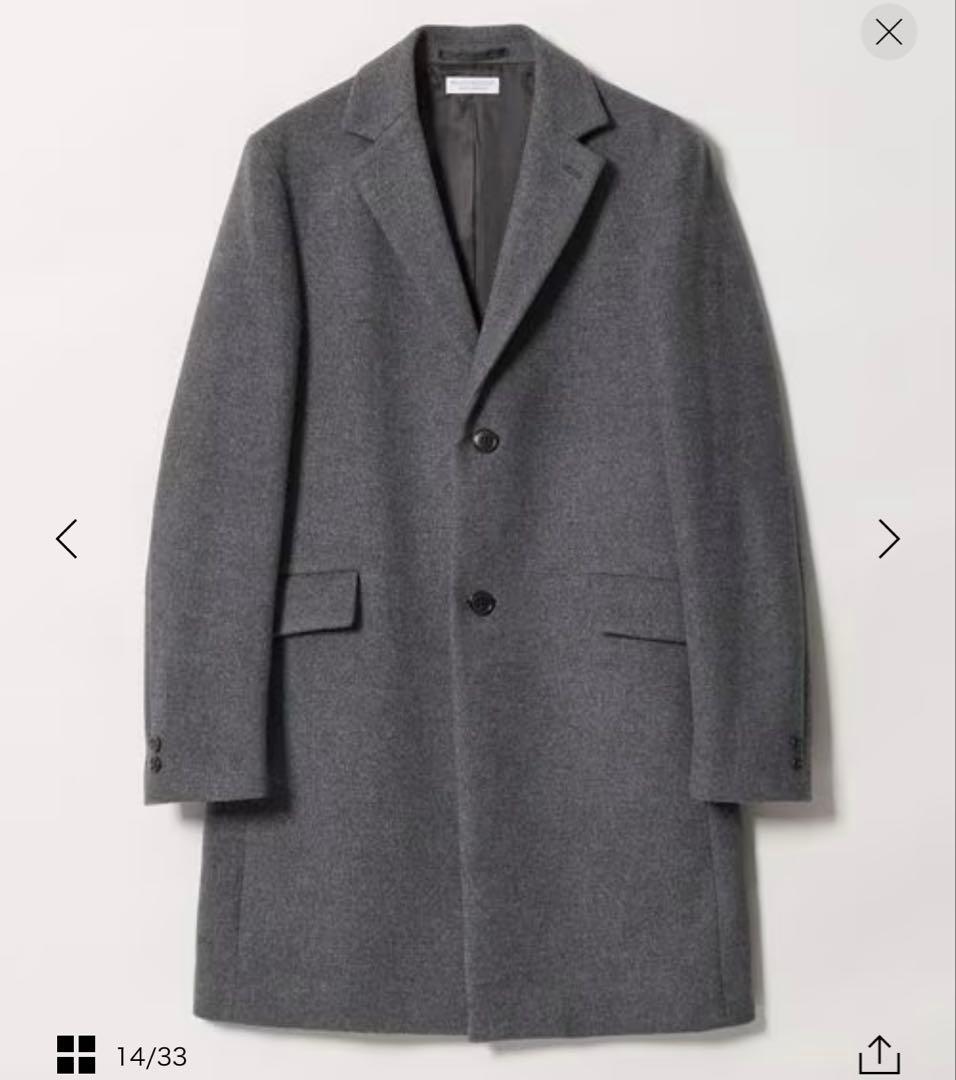
Task: Close the image viewer
Action: 888,32
